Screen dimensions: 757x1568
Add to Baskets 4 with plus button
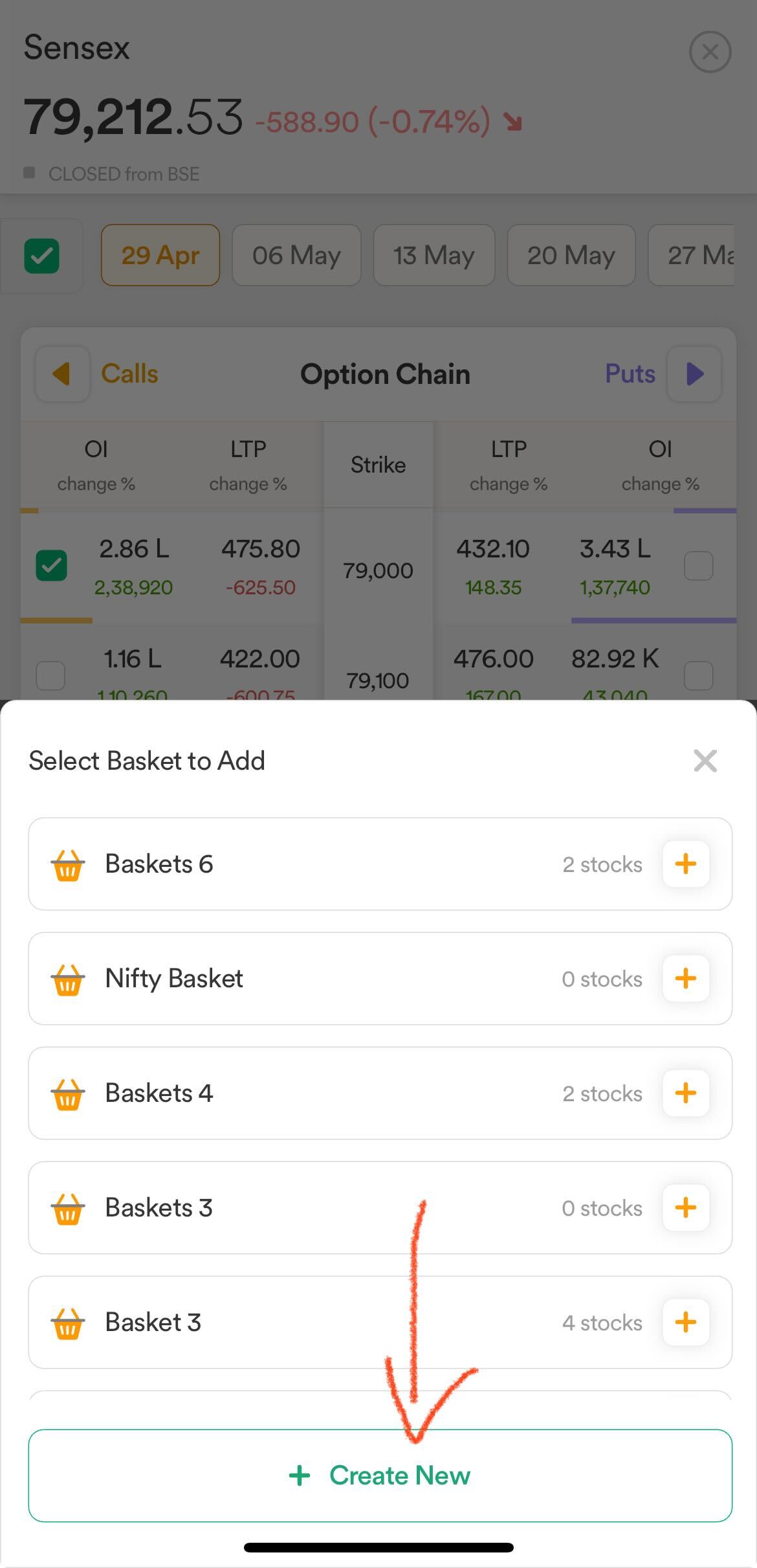[686, 1093]
